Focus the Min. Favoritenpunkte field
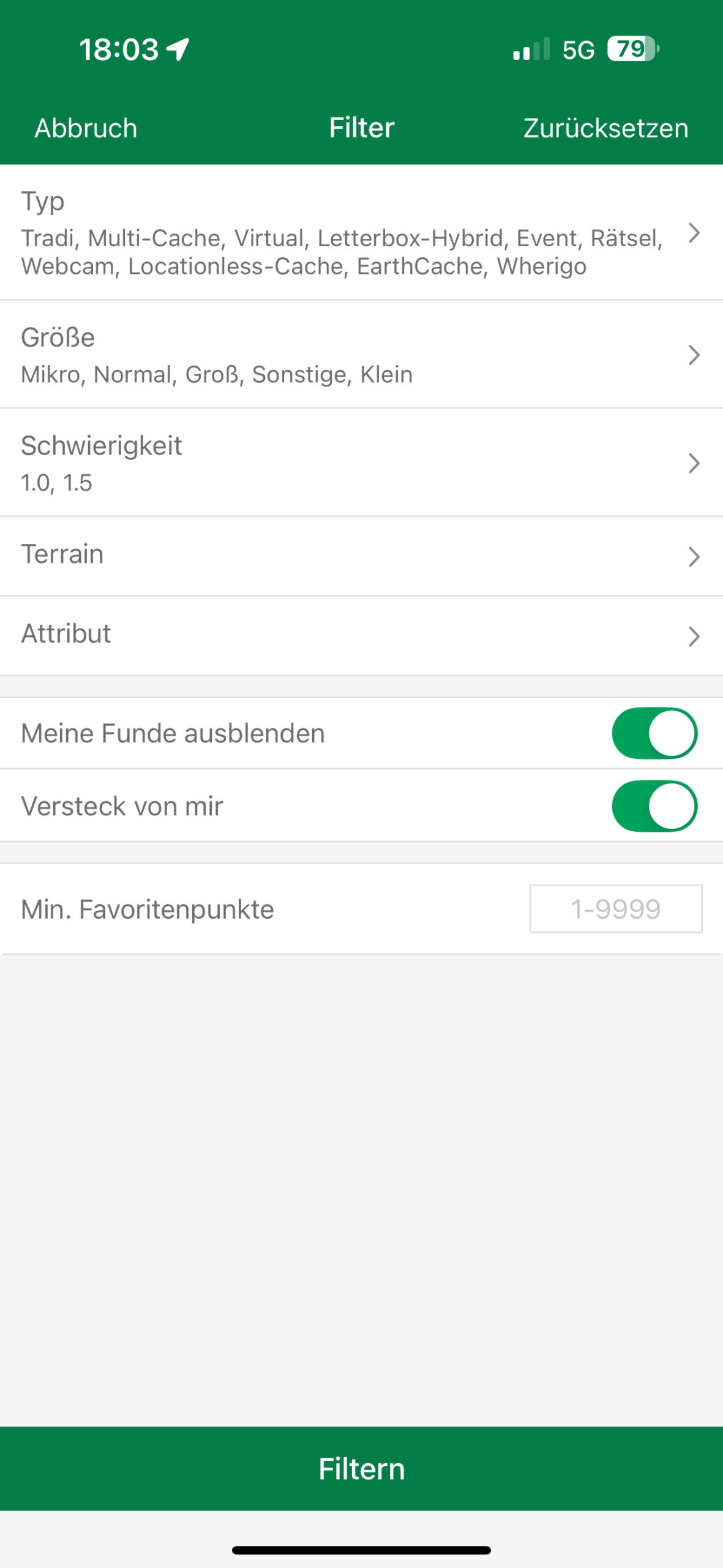 pyautogui.click(x=616, y=909)
